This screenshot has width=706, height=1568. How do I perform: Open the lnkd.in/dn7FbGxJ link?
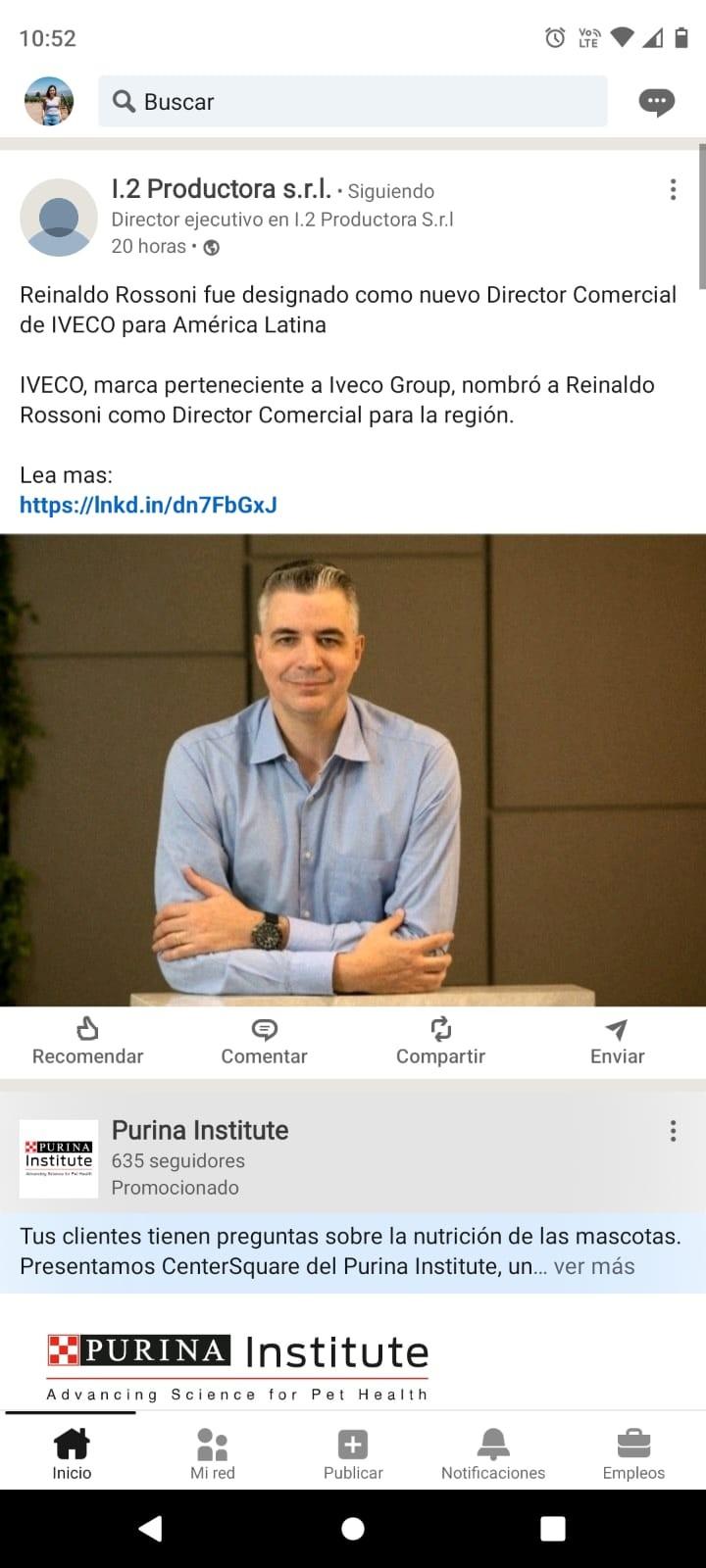pyautogui.click(x=148, y=505)
